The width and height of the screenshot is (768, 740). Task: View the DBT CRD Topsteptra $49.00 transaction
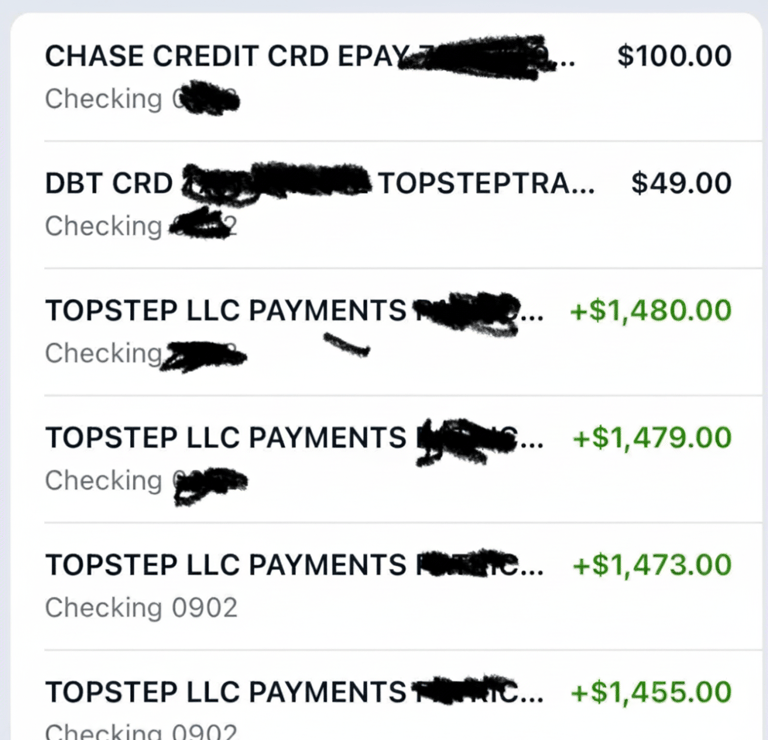[388, 204]
